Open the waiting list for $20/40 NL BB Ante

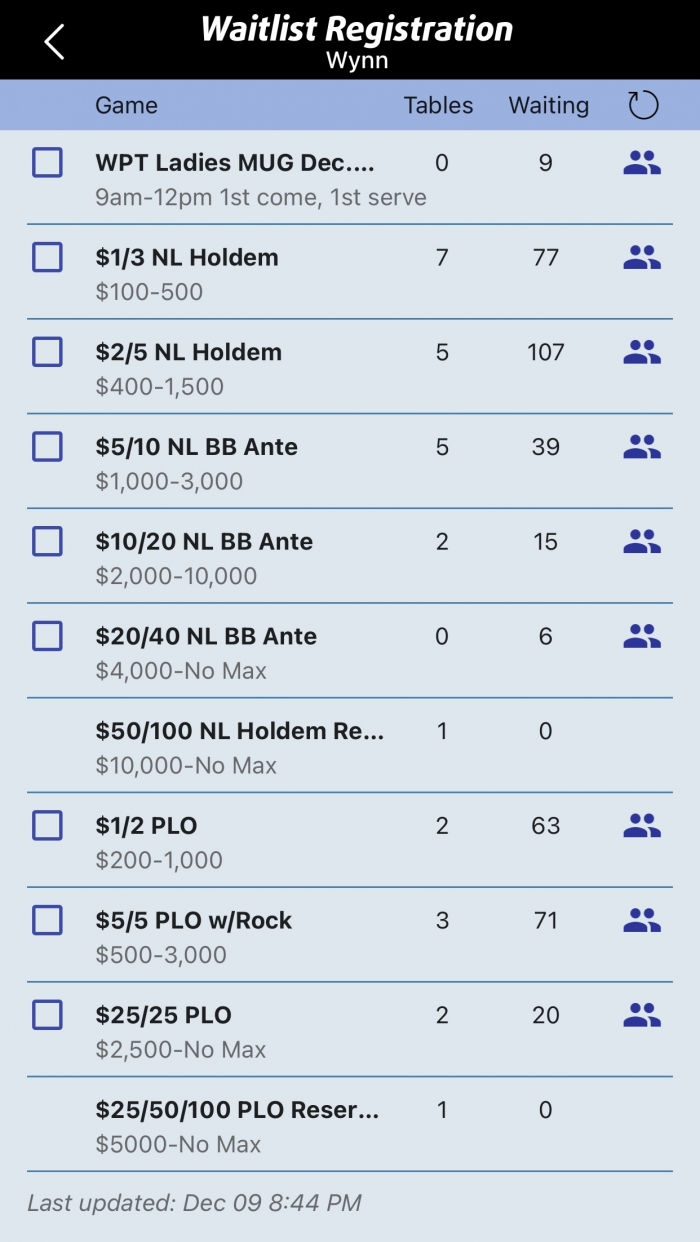[x=642, y=636]
